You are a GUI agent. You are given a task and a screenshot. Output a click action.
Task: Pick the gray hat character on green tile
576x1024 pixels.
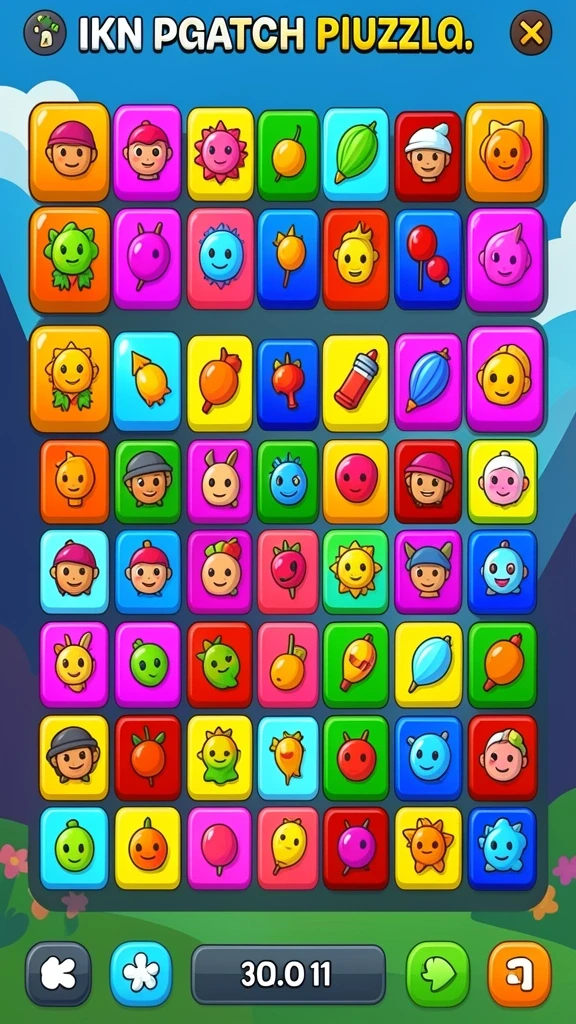pos(148,481)
